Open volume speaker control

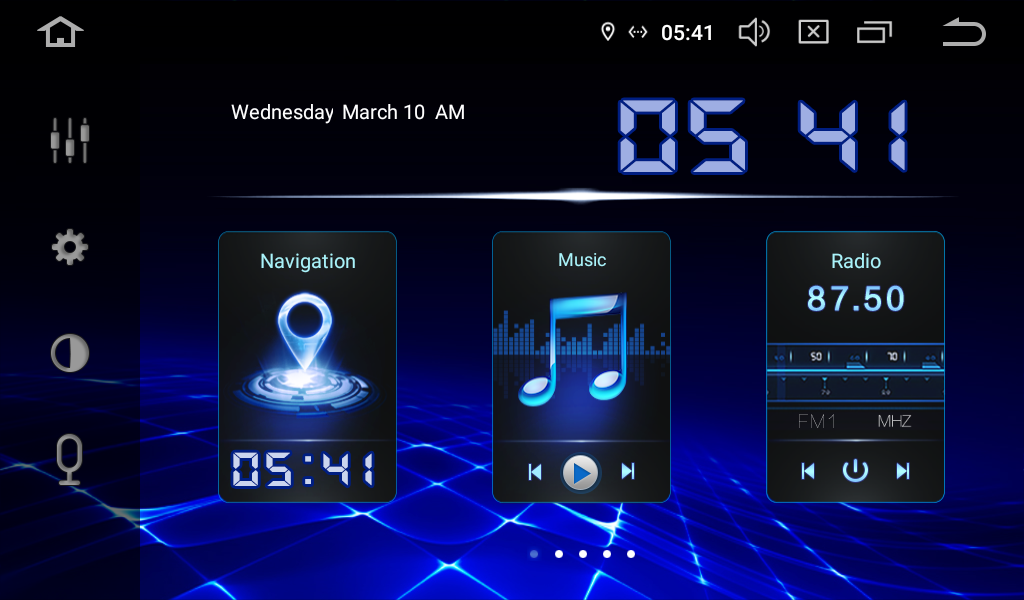click(754, 33)
